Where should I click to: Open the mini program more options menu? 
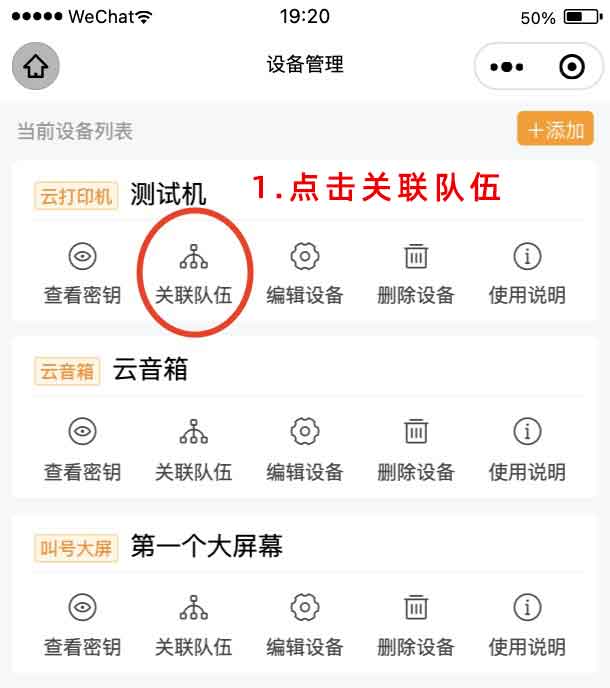click(x=507, y=67)
